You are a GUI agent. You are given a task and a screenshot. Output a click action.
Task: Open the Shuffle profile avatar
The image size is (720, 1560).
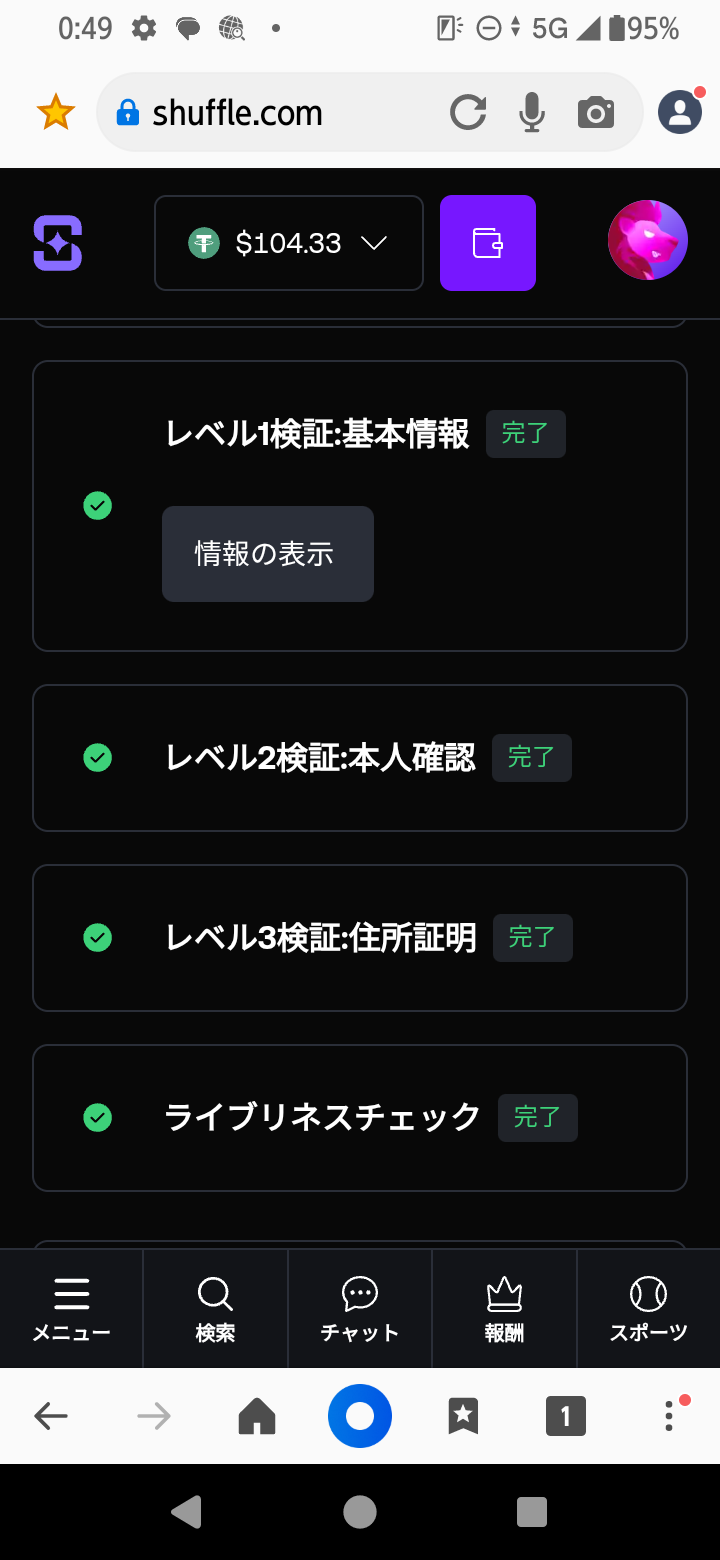tap(647, 240)
